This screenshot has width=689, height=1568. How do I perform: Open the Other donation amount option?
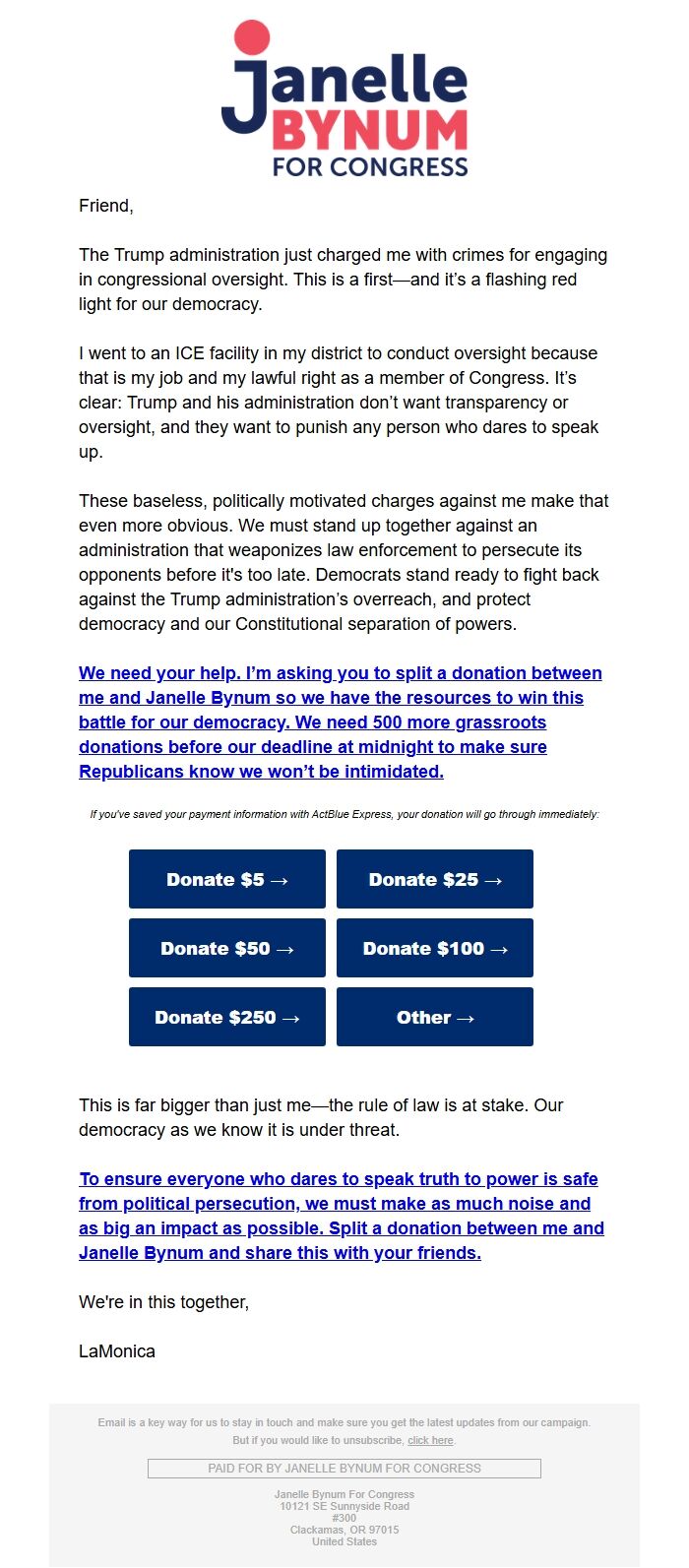[434, 1017]
